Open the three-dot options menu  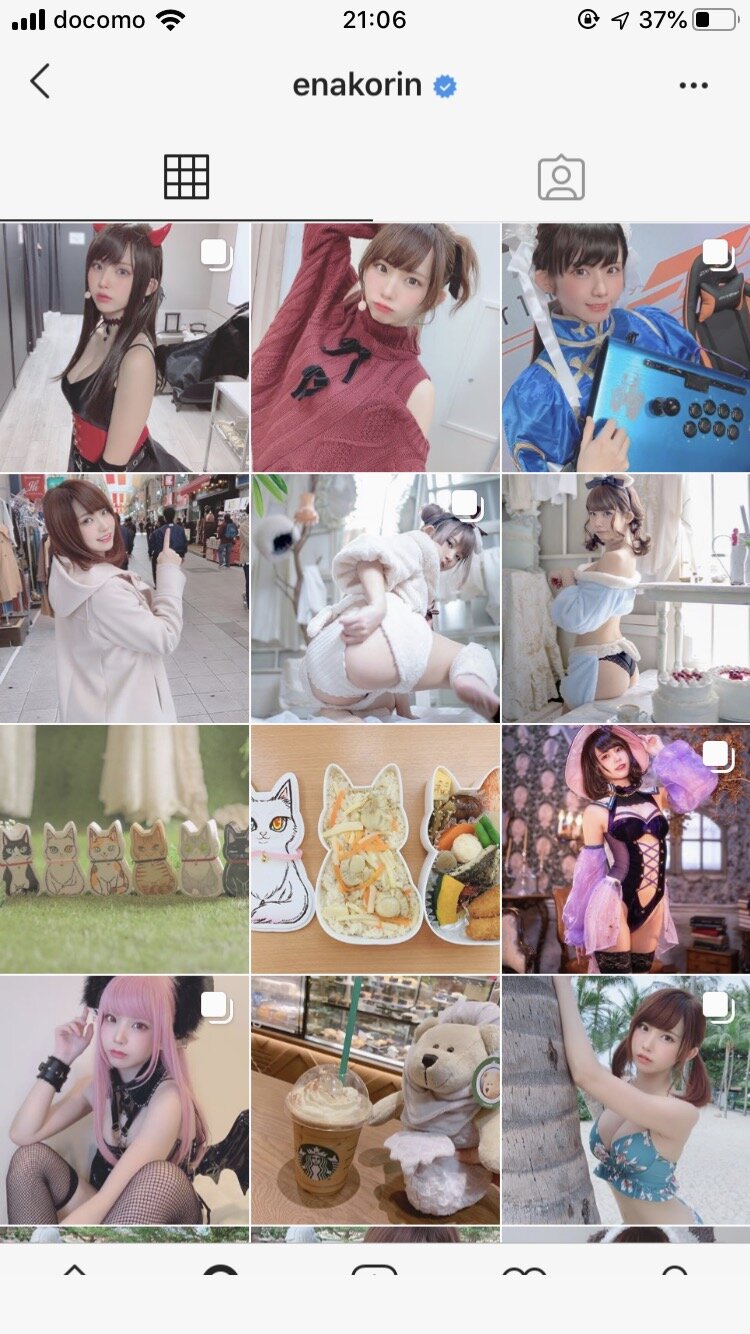click(693, 86)
